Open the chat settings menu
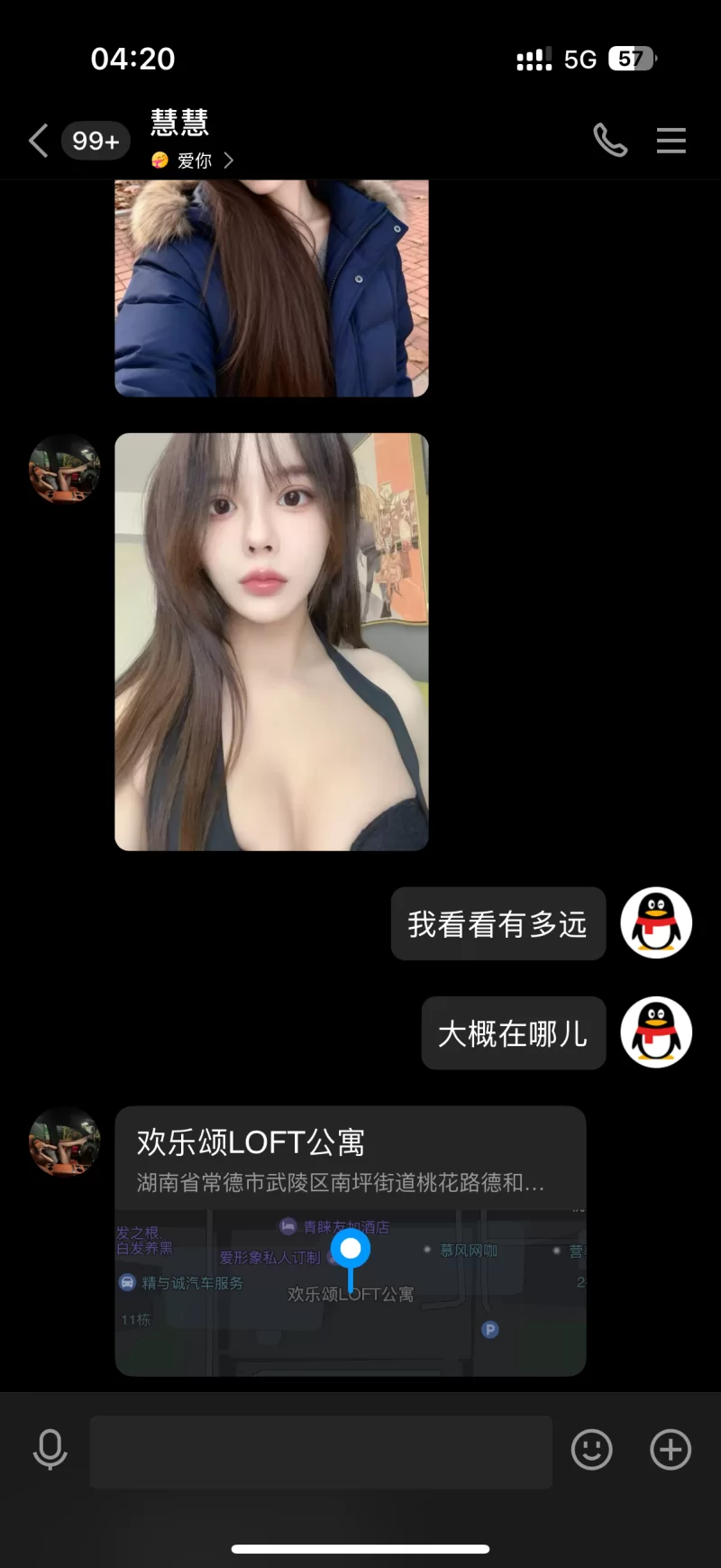The image size is (721, 1568). click(671, 141)
